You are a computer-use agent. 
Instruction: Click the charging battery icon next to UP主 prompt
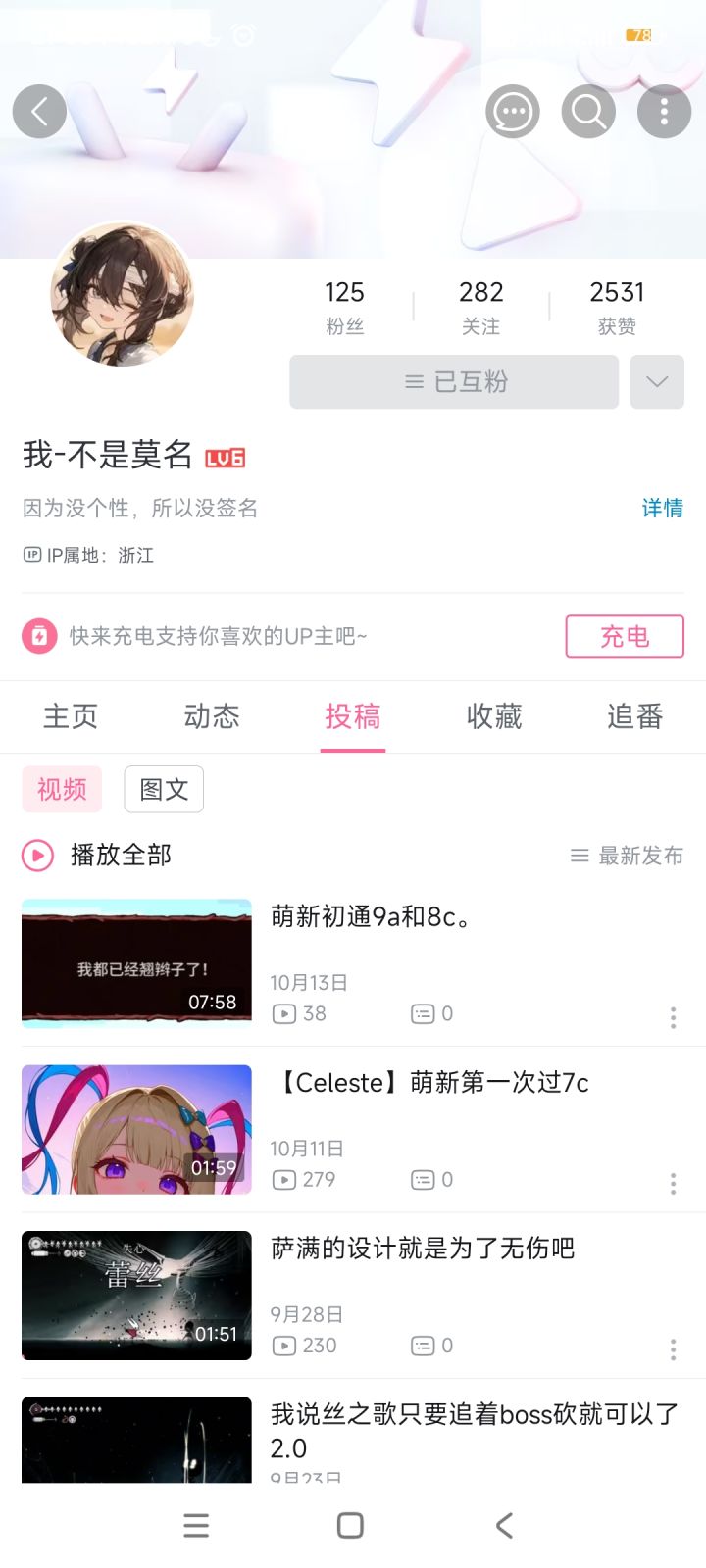point(38,636)
